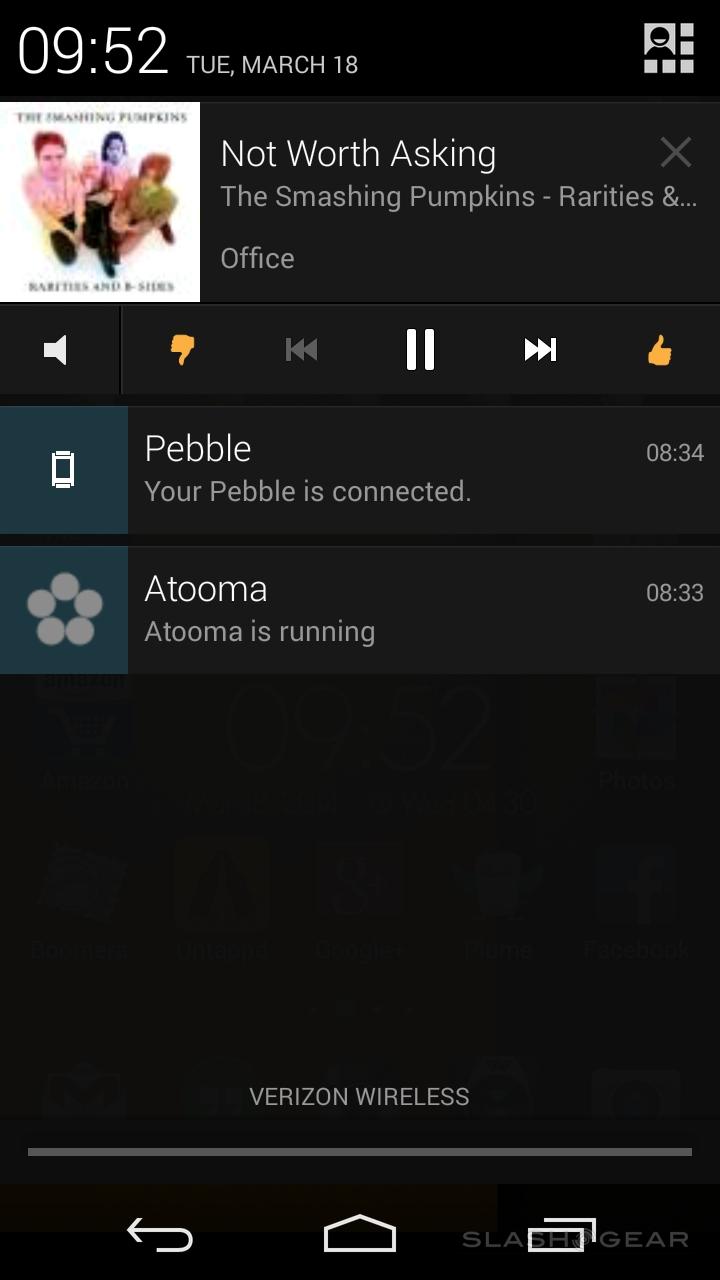720x1280 pixels.
Task: Pause the current song
Action: point(420,350)
